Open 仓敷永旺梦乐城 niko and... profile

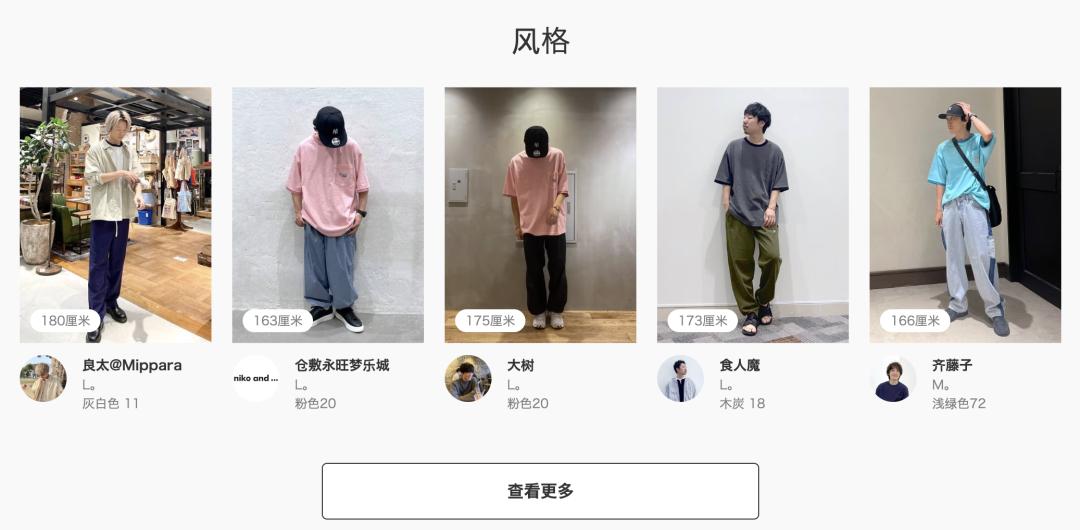(x=256, y=379)
